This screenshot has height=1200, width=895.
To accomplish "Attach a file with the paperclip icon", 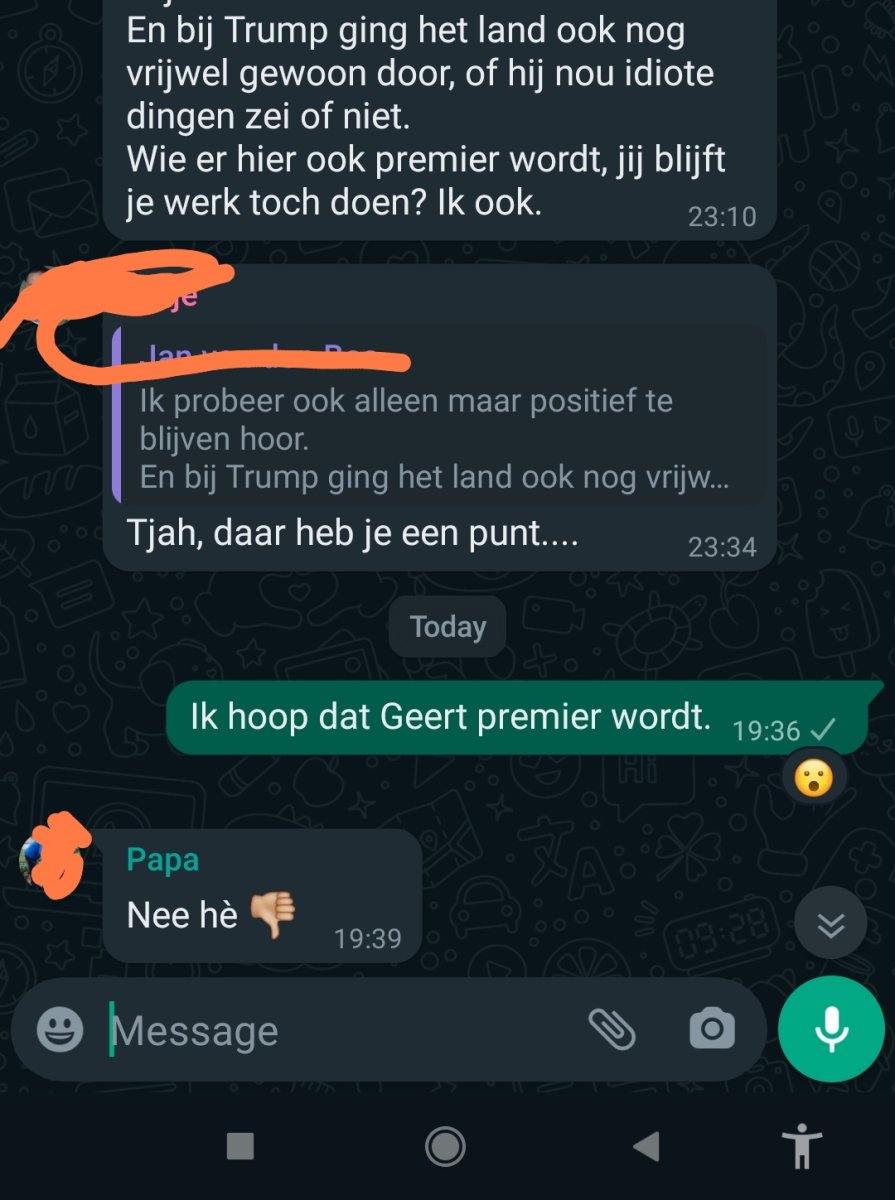I will pos(611,1028).
